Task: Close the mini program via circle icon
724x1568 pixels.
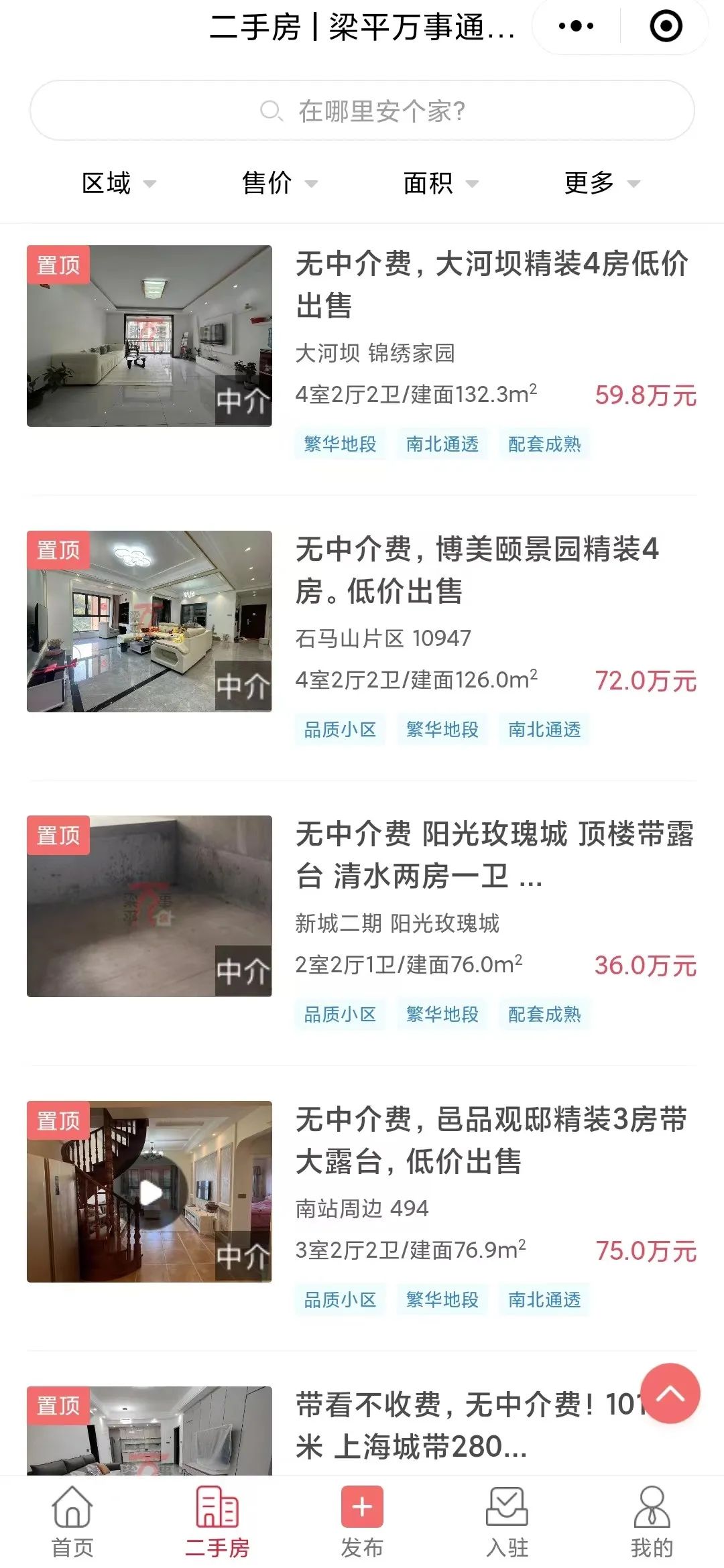Action: 666,27
